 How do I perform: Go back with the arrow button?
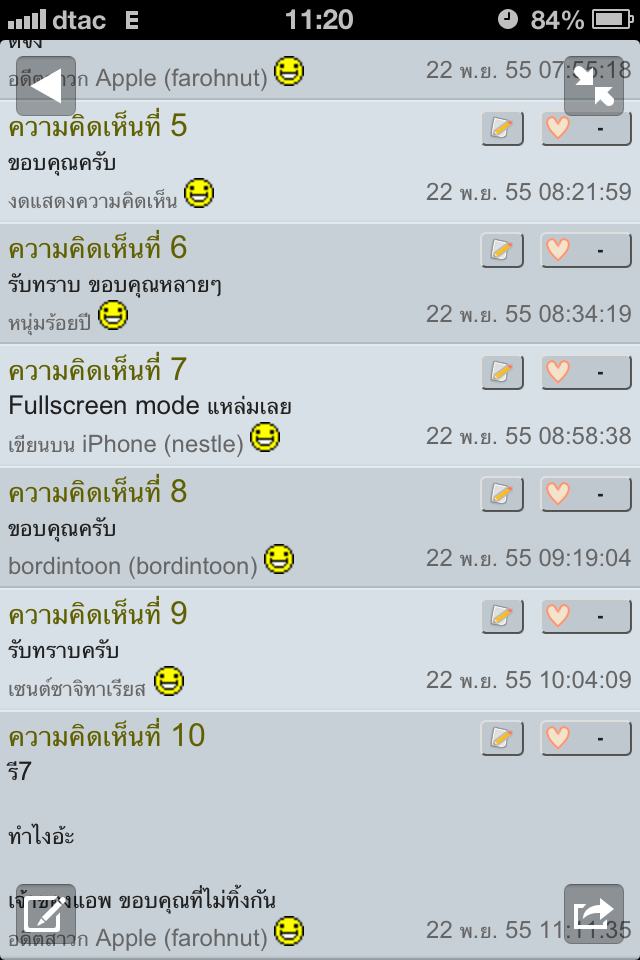pyautogui.click(x=46, y=86)
